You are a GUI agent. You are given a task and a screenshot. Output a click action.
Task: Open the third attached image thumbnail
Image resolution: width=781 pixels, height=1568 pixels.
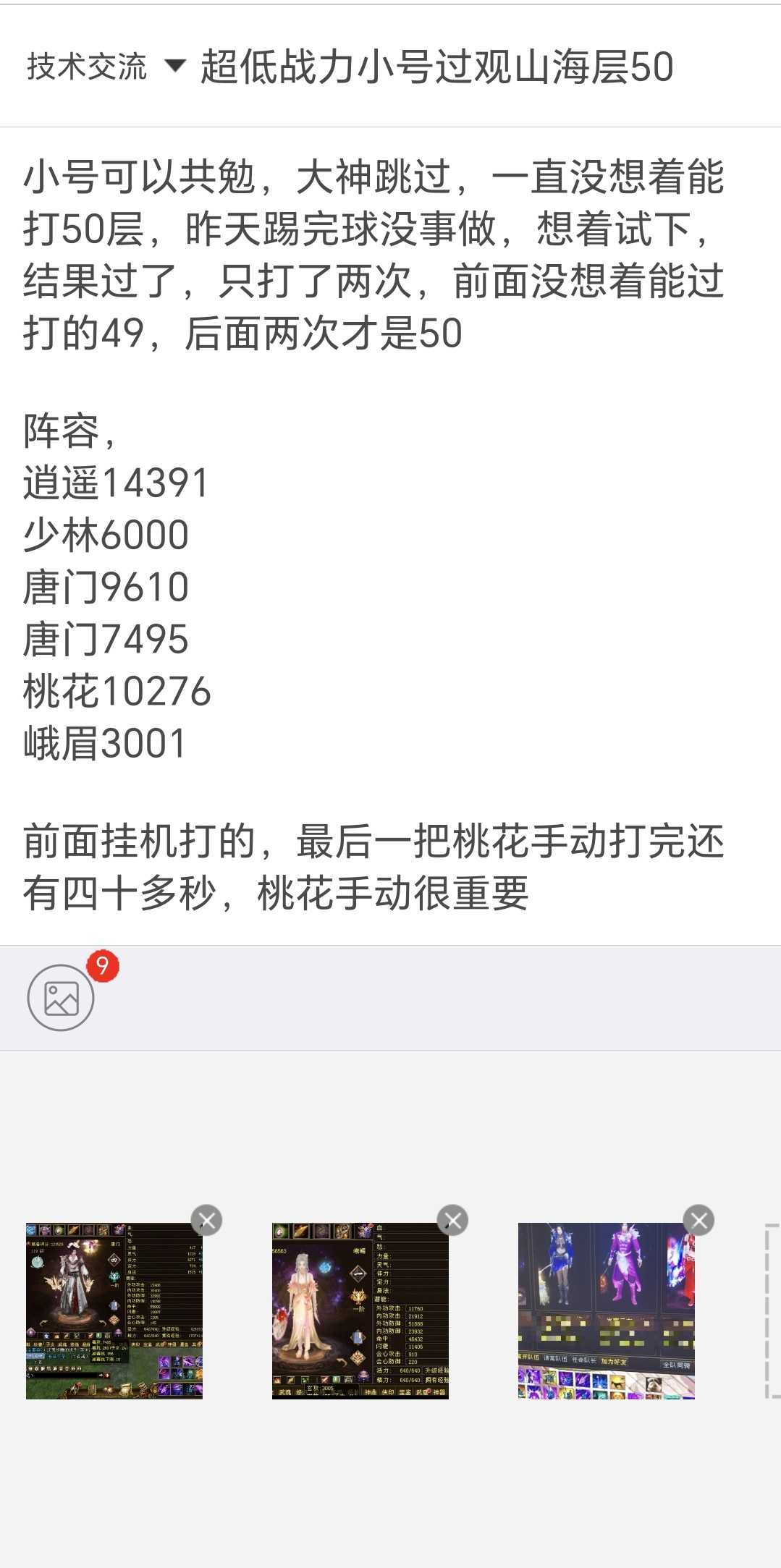(x=607, y=1311)
